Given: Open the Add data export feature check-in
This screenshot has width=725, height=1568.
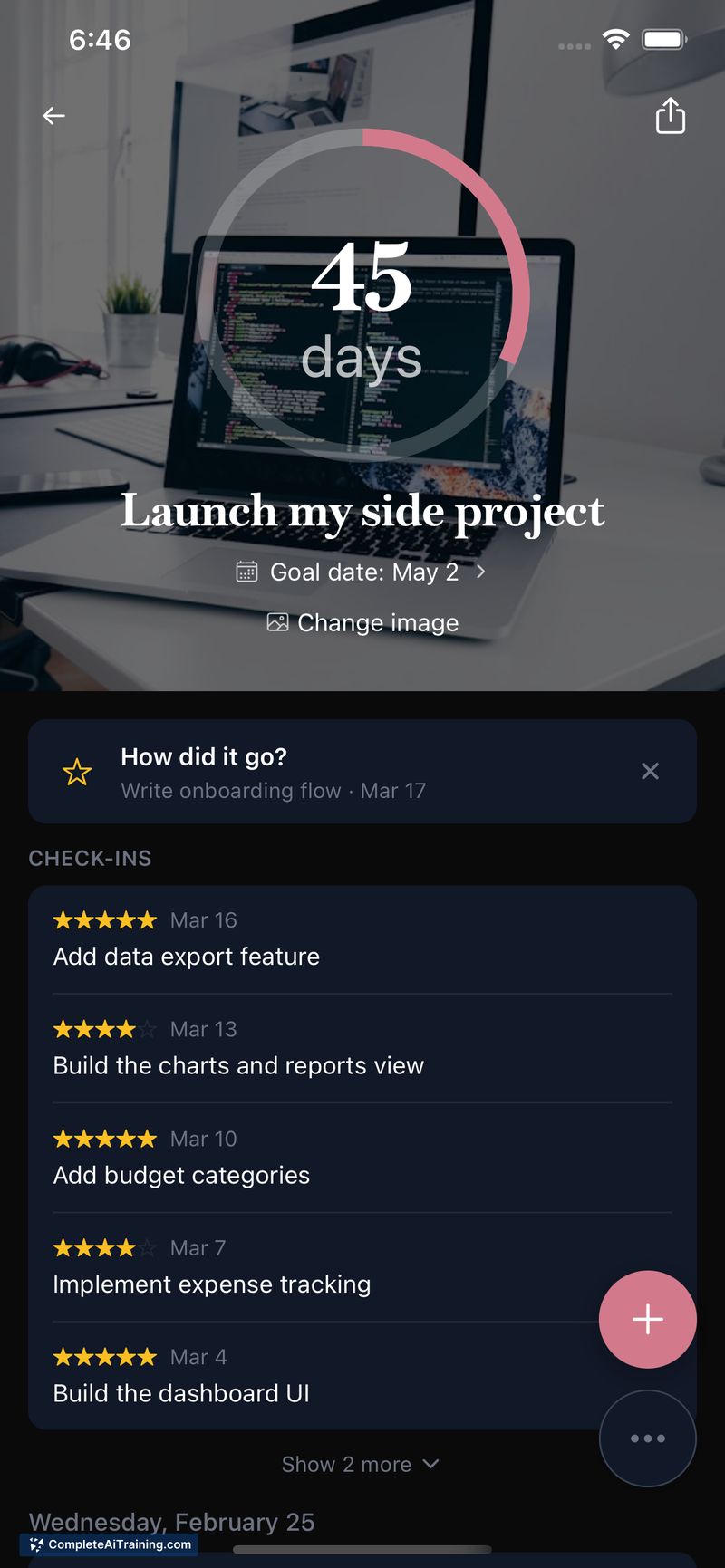Looking at the screenshot, I should (x=362, y=940).
